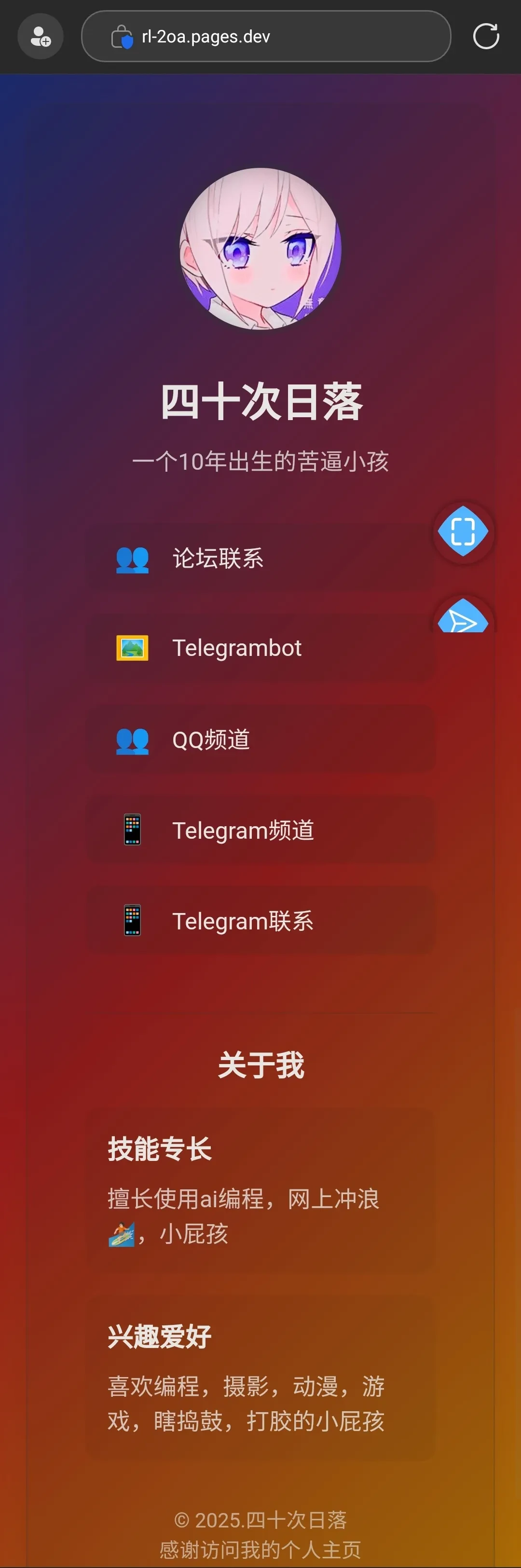Open the 论坛联系 link
Viewport: 521px width, 1568px height.
(x=260, y=558)
